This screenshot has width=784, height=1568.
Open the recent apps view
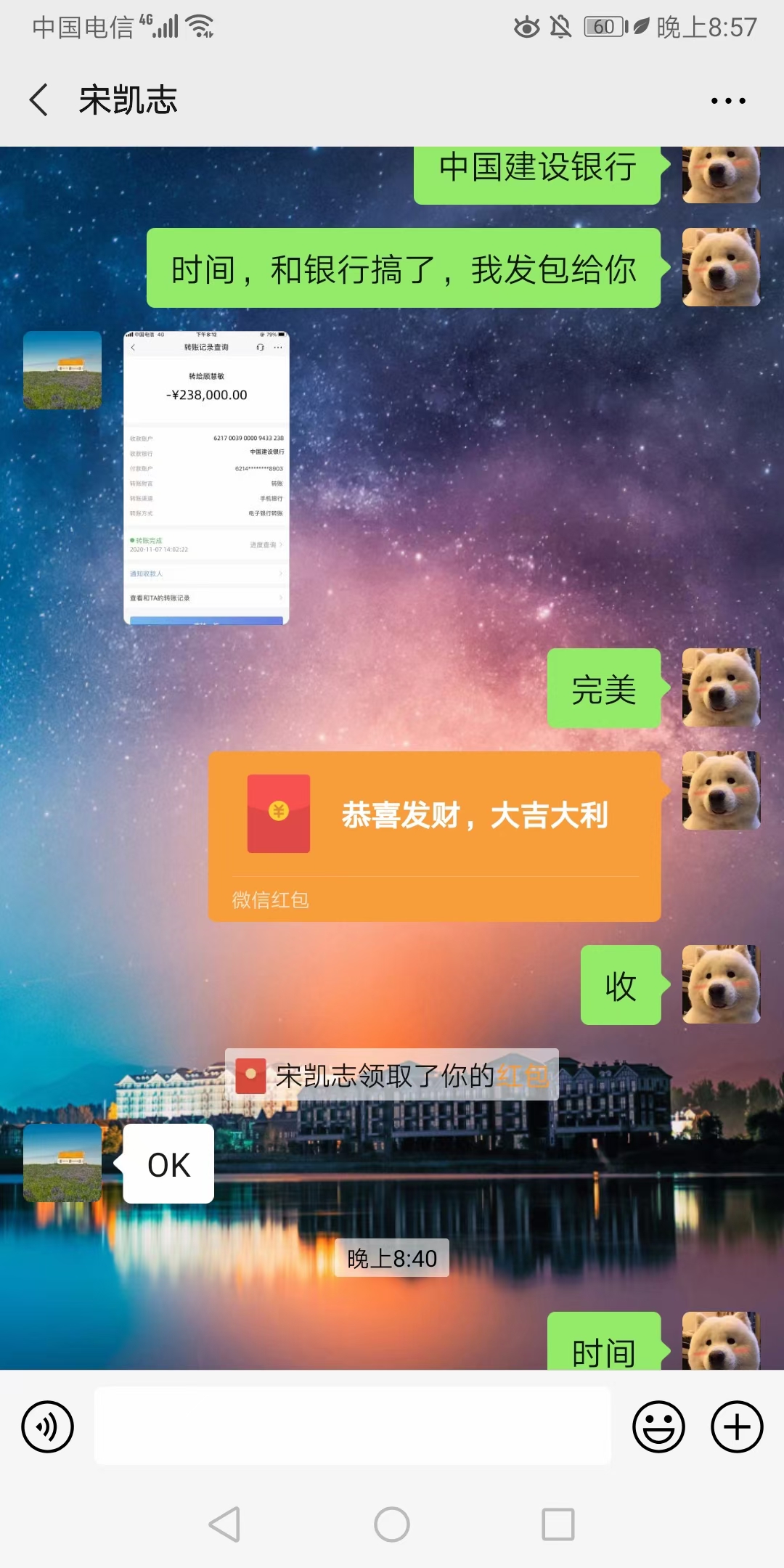pos(558,1524)
